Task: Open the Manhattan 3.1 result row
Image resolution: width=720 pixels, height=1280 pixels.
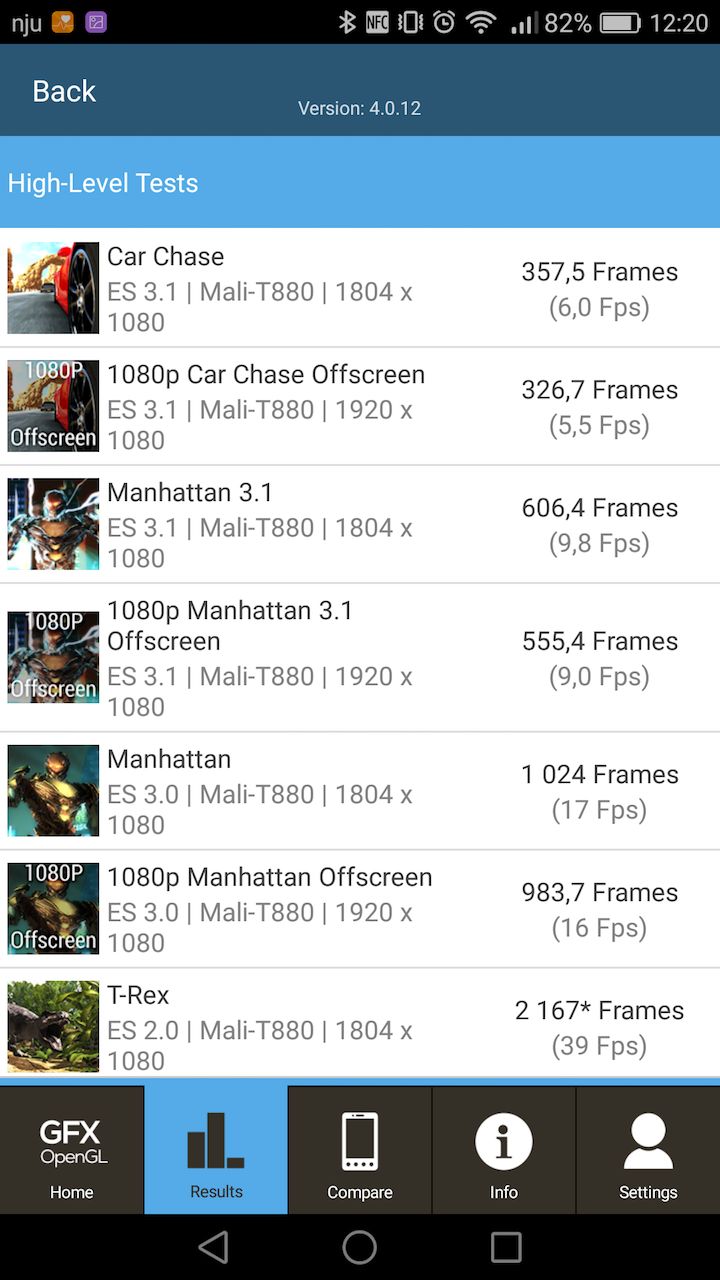Action: [x=360, y=524]
